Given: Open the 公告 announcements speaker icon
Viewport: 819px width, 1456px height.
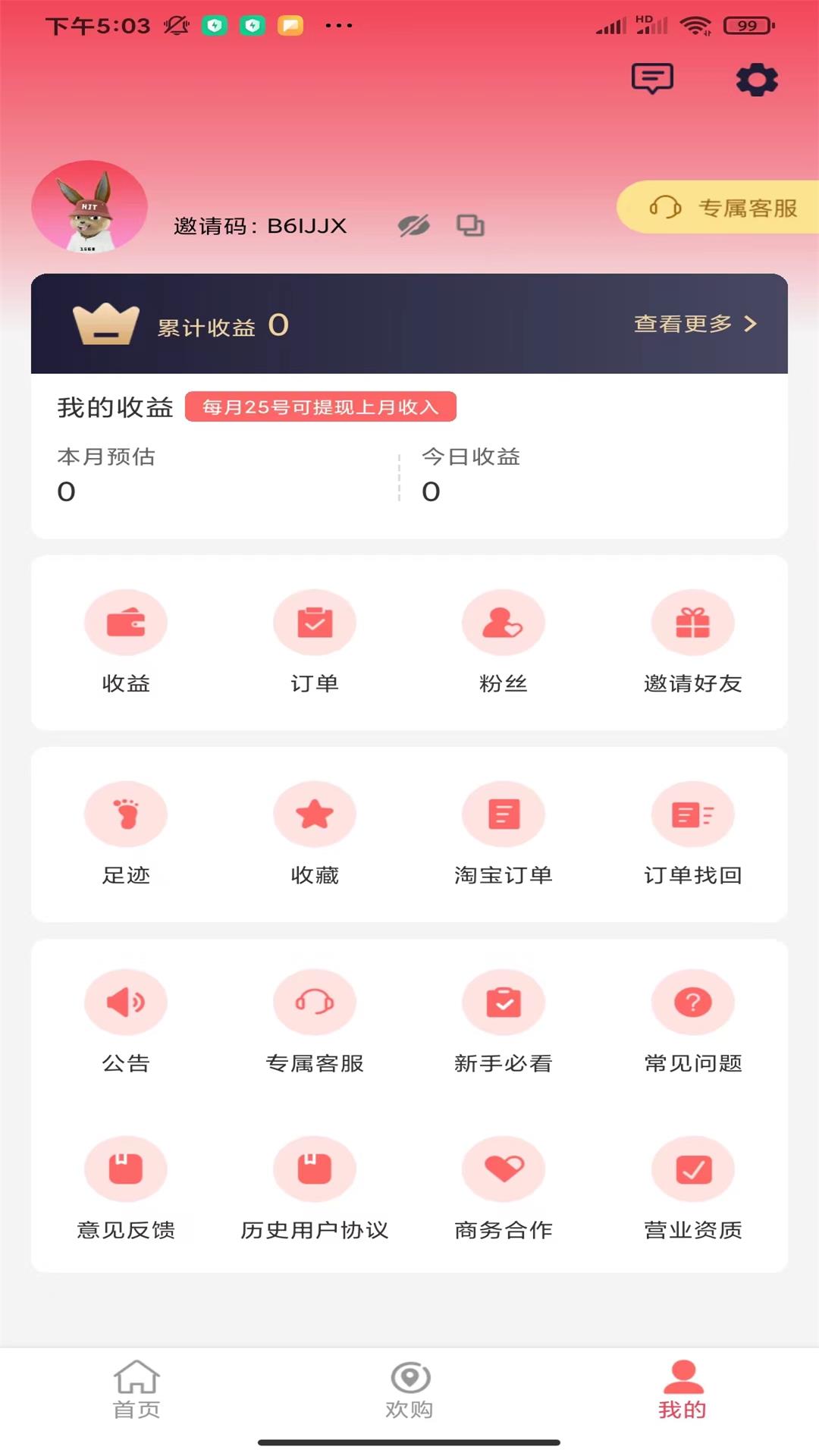Looking at the screenshot, I should click(x=126, y=1002).
